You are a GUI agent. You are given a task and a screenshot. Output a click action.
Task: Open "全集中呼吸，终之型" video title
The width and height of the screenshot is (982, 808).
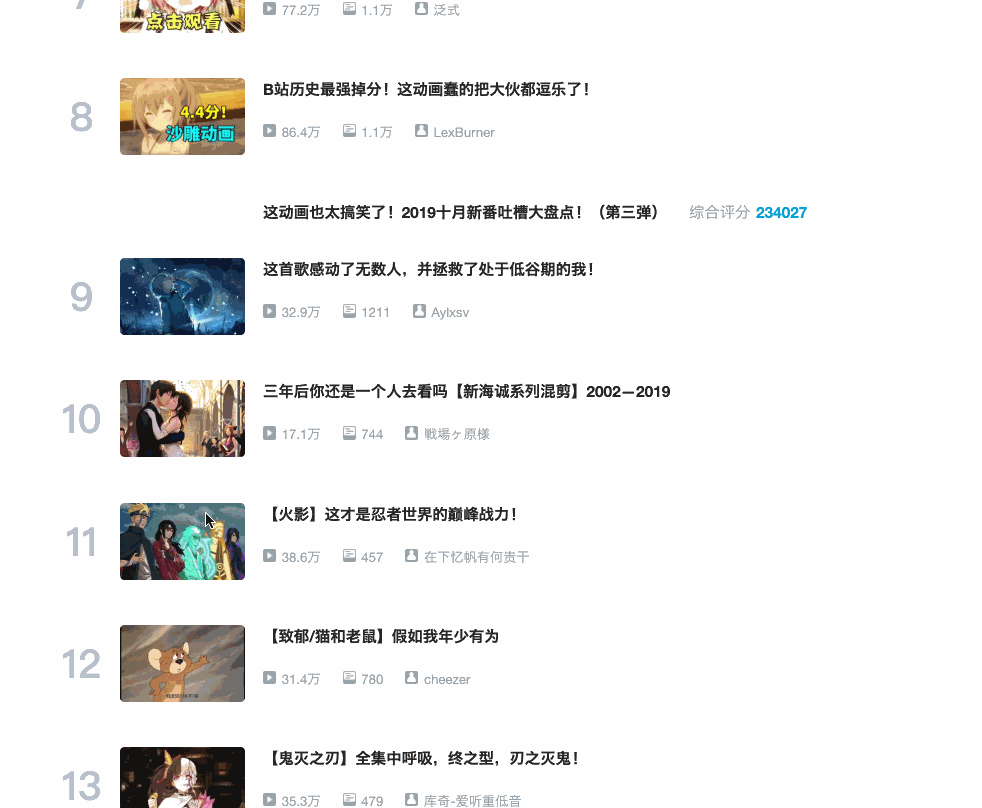click(421, 758)
